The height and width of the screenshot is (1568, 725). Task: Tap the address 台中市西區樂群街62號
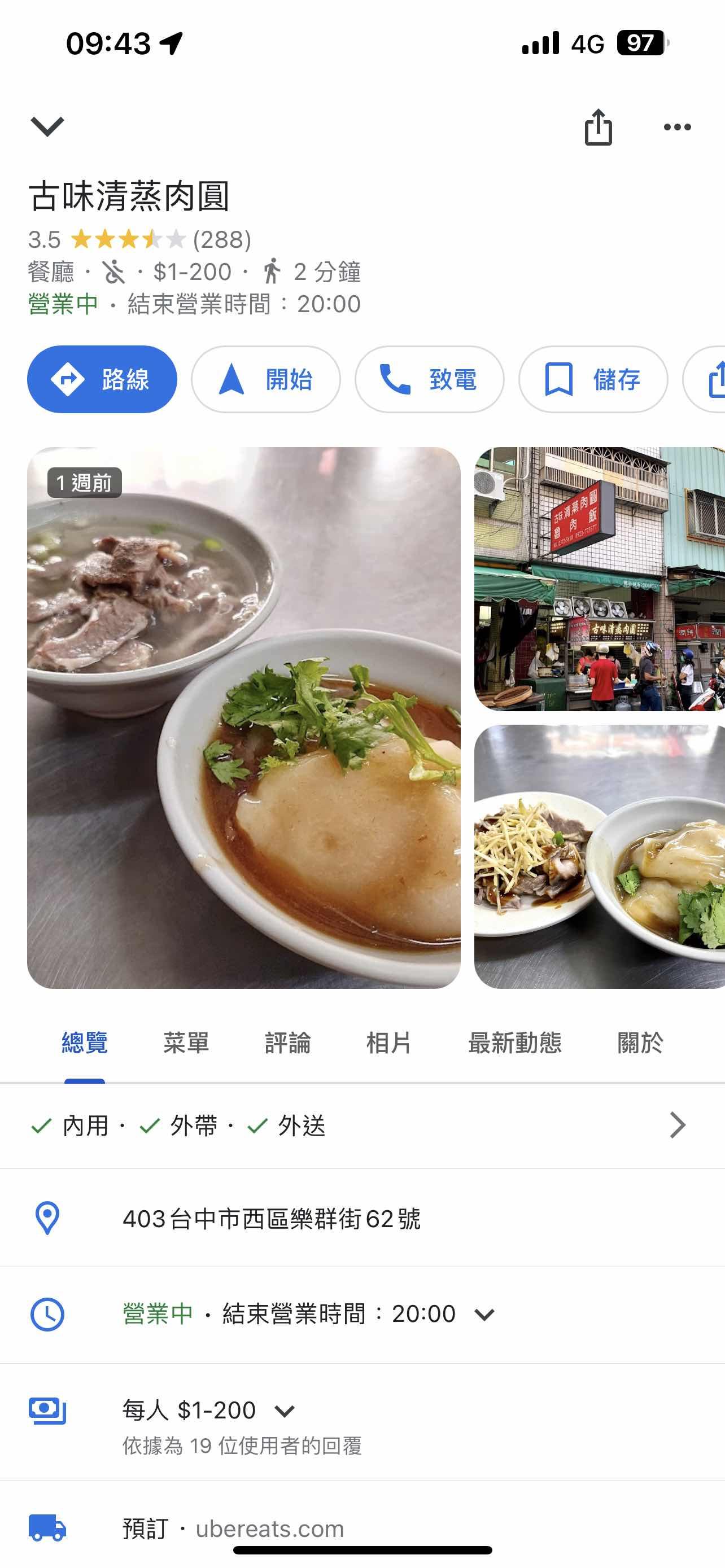[272, 1218]
